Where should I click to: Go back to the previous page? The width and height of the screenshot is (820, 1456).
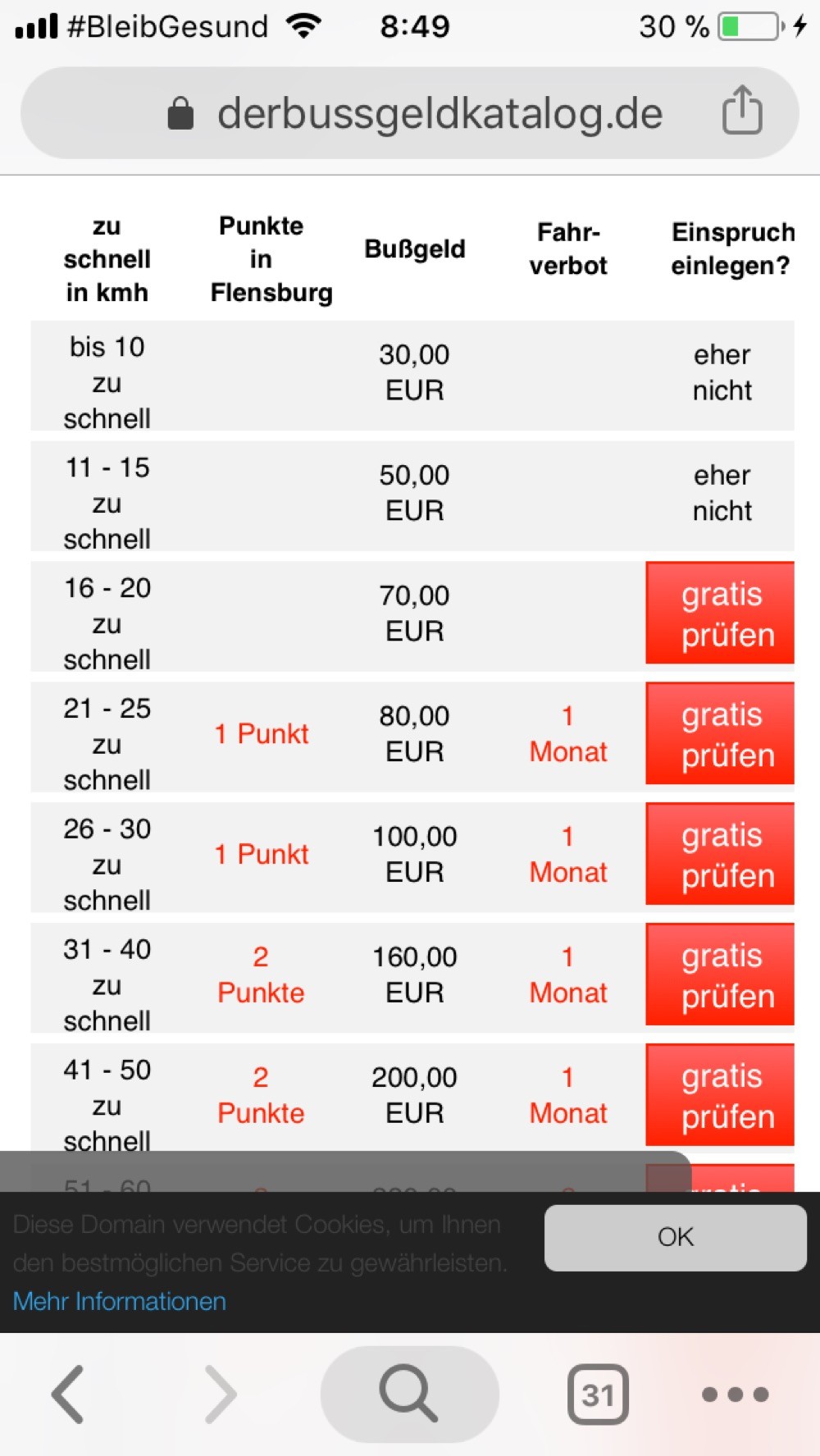click(68, 1394)
